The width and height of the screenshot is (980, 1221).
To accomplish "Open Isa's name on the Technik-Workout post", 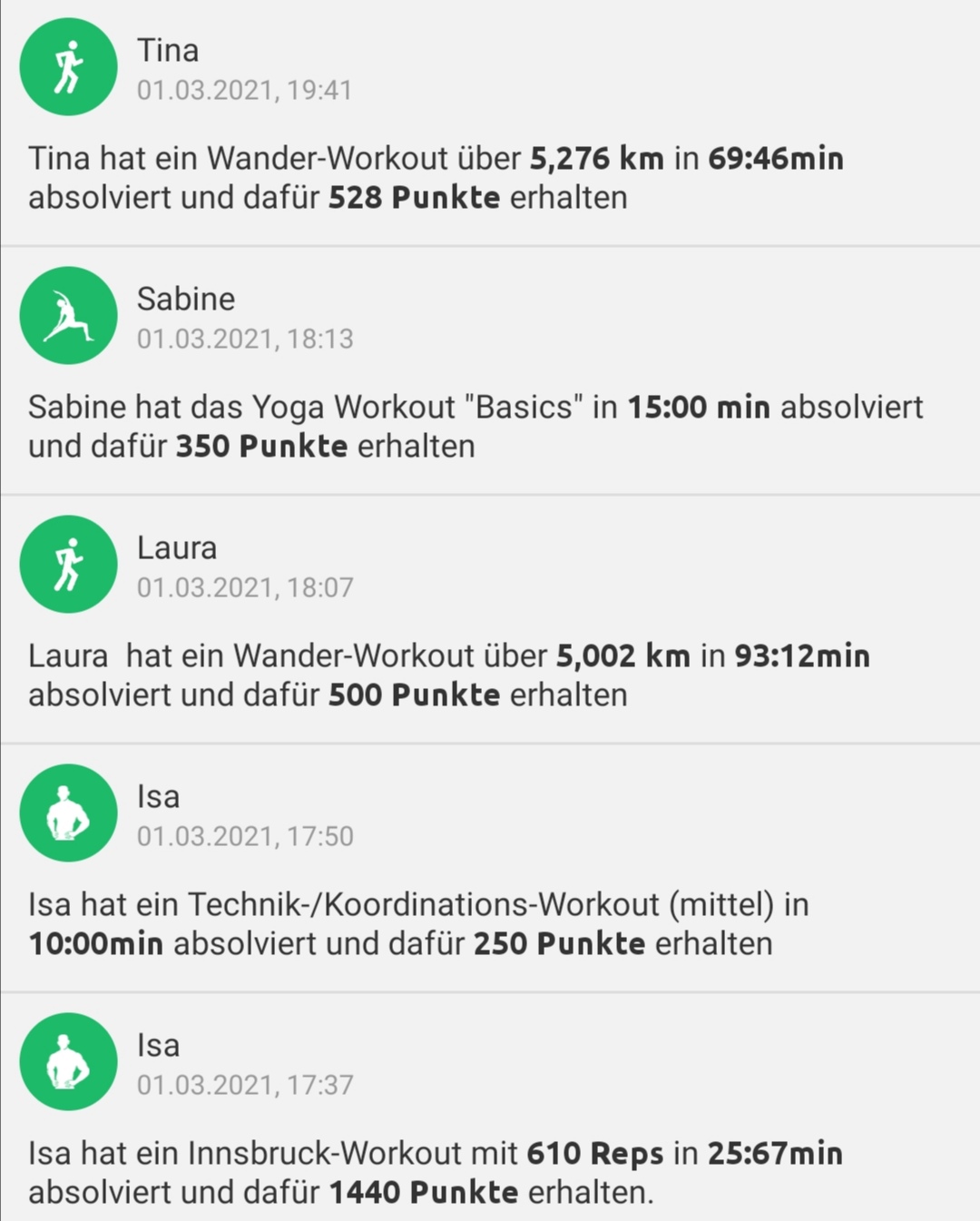I will (159, 796).
